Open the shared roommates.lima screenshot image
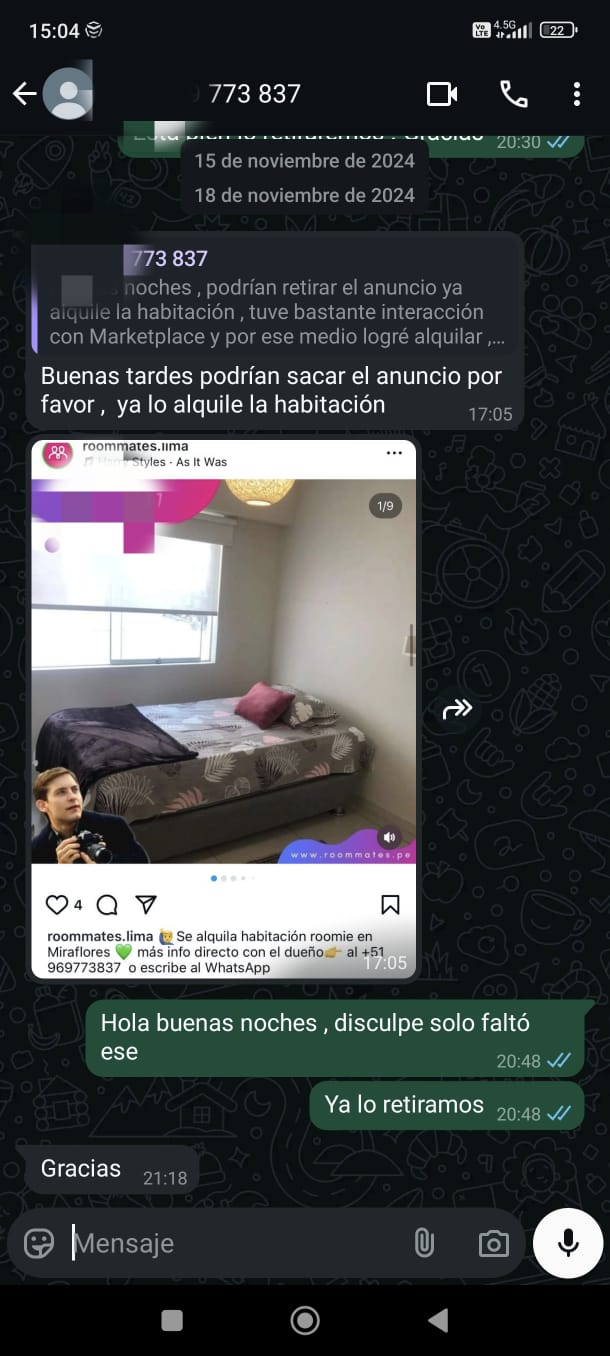The height and width of the screenshot is (1356, 610). (224, 709)
